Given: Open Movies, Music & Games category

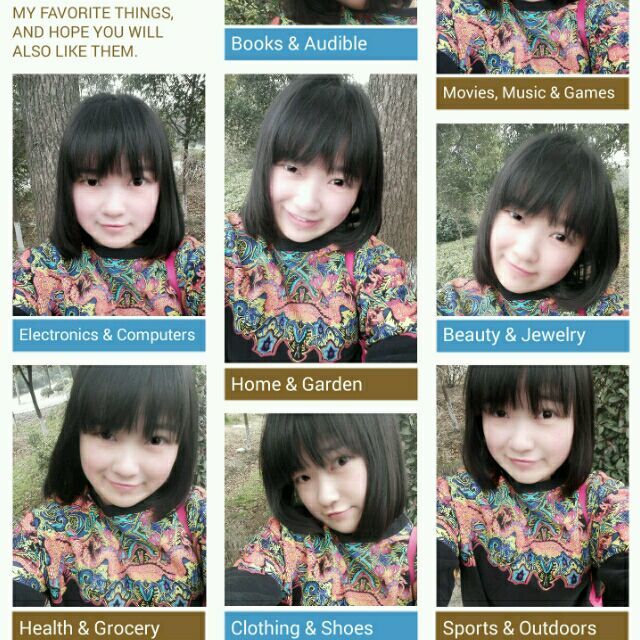Looking at the screenshot, I should click(x=532, y=93).
